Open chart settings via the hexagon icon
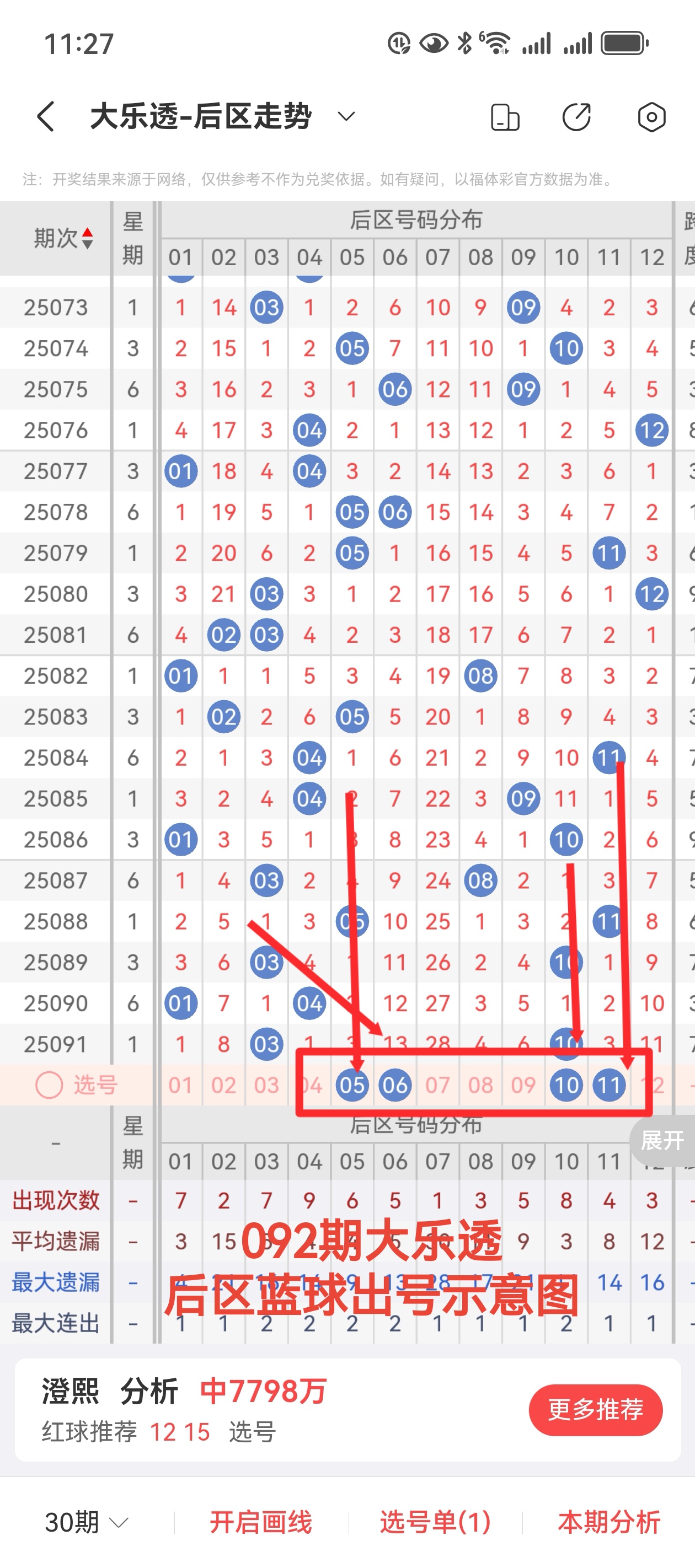 (x=651, y=117)
